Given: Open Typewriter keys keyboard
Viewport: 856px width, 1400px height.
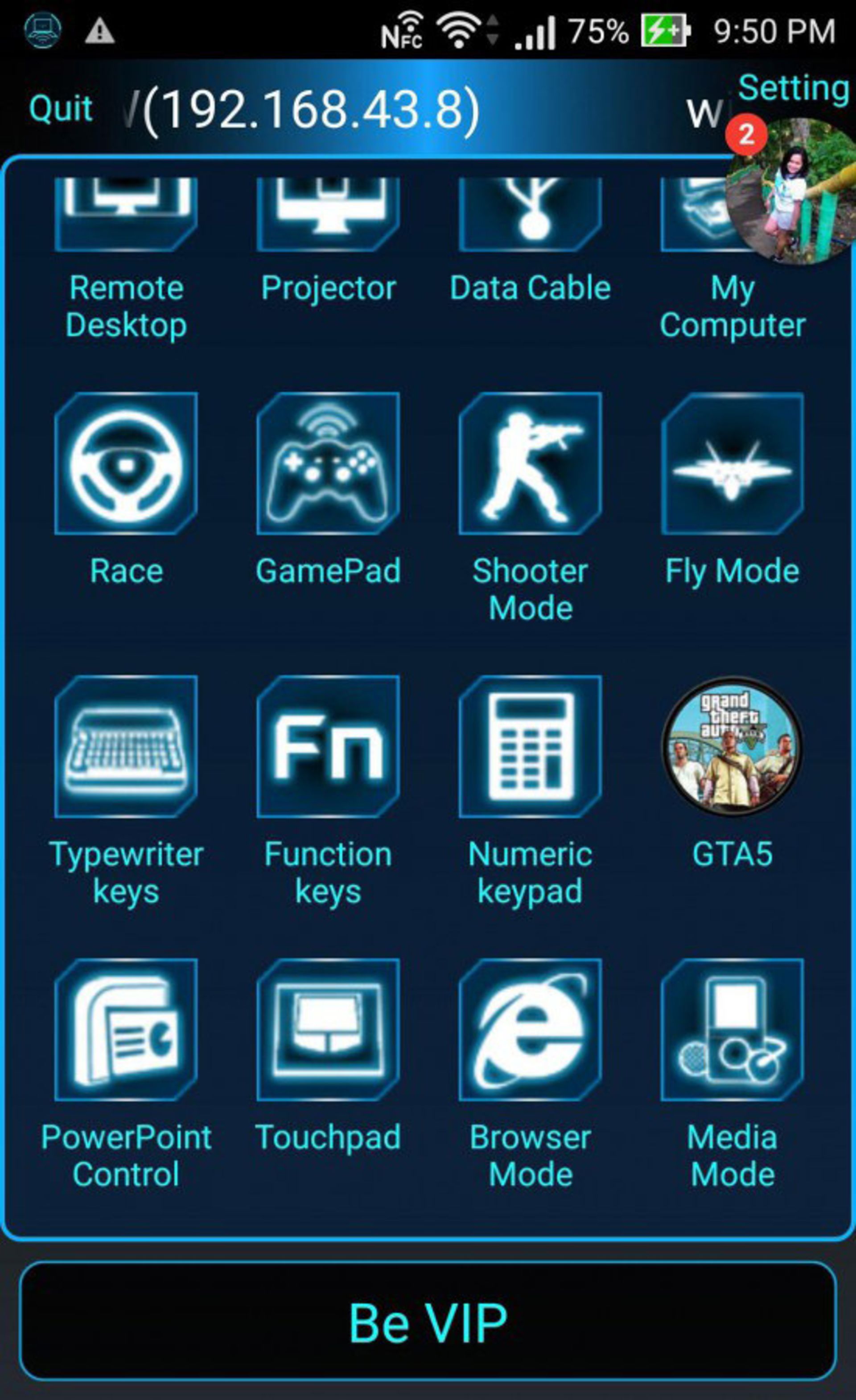Looking at the screenshot, I should [126, 747].
